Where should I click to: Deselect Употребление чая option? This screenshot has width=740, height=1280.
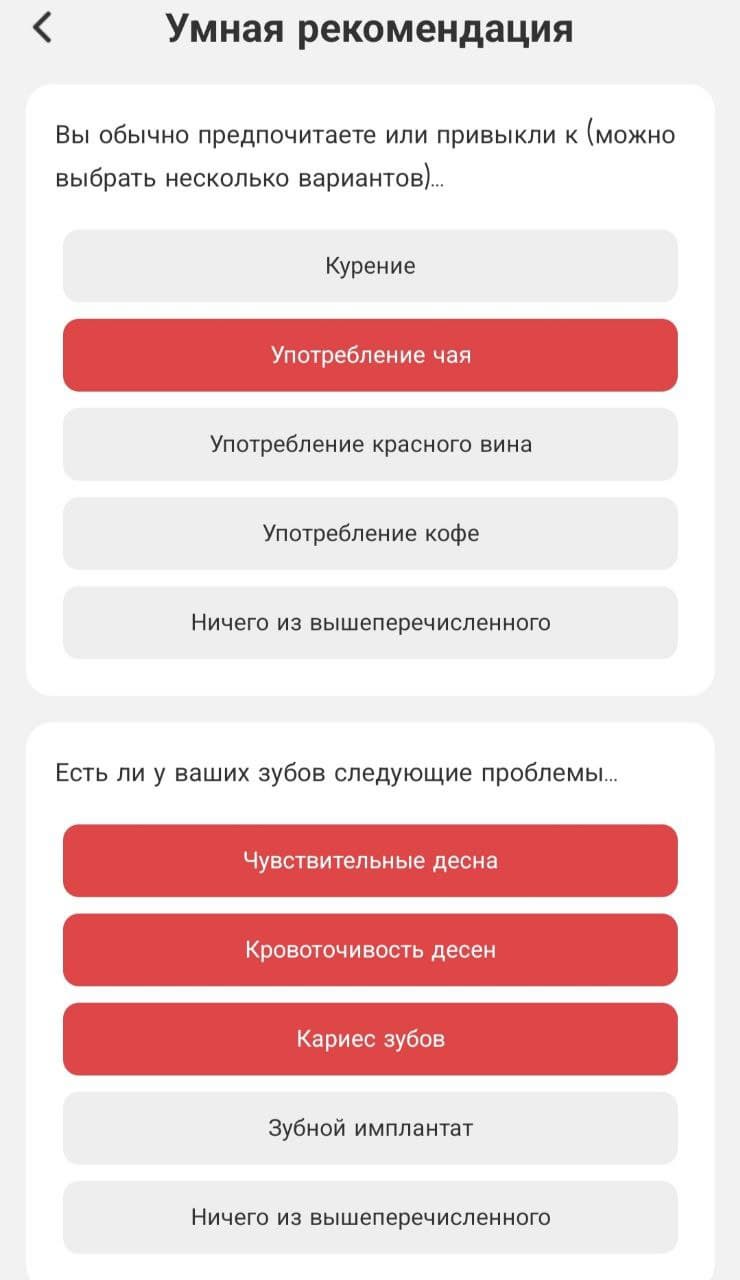point(370,355)
